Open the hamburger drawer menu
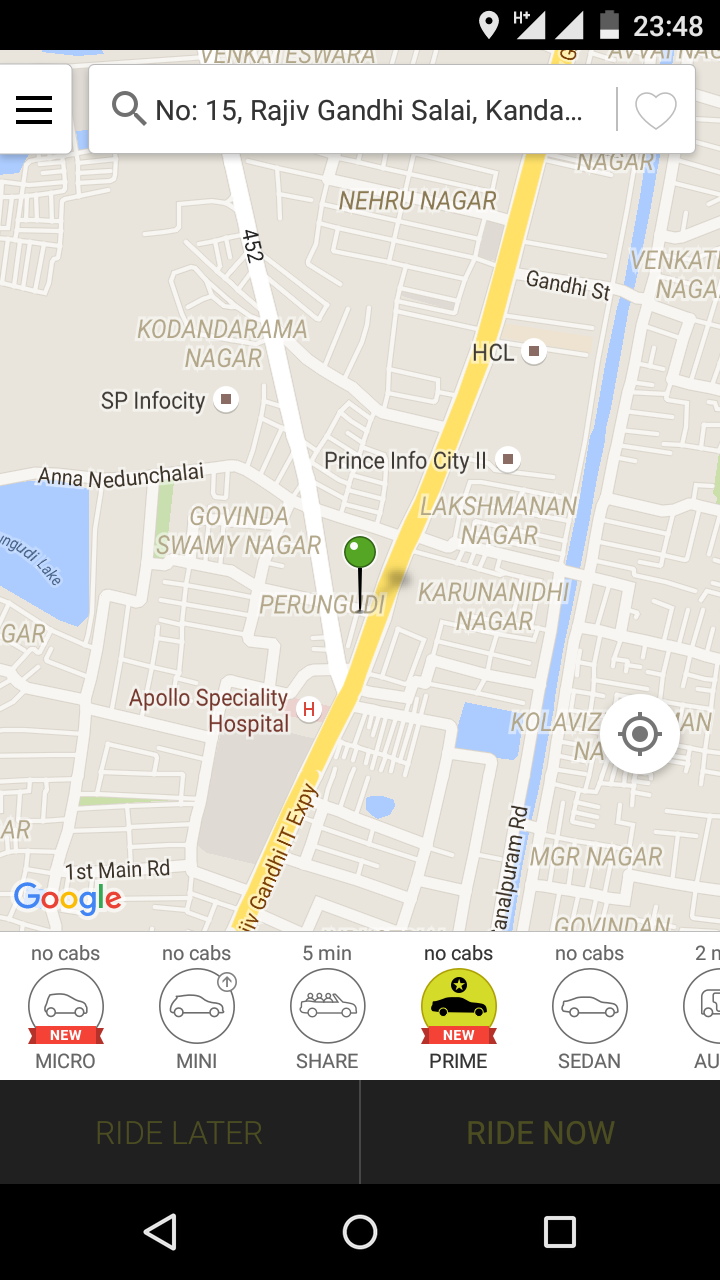The height and width of the screenshot is (1280, 720). (34, 110)
